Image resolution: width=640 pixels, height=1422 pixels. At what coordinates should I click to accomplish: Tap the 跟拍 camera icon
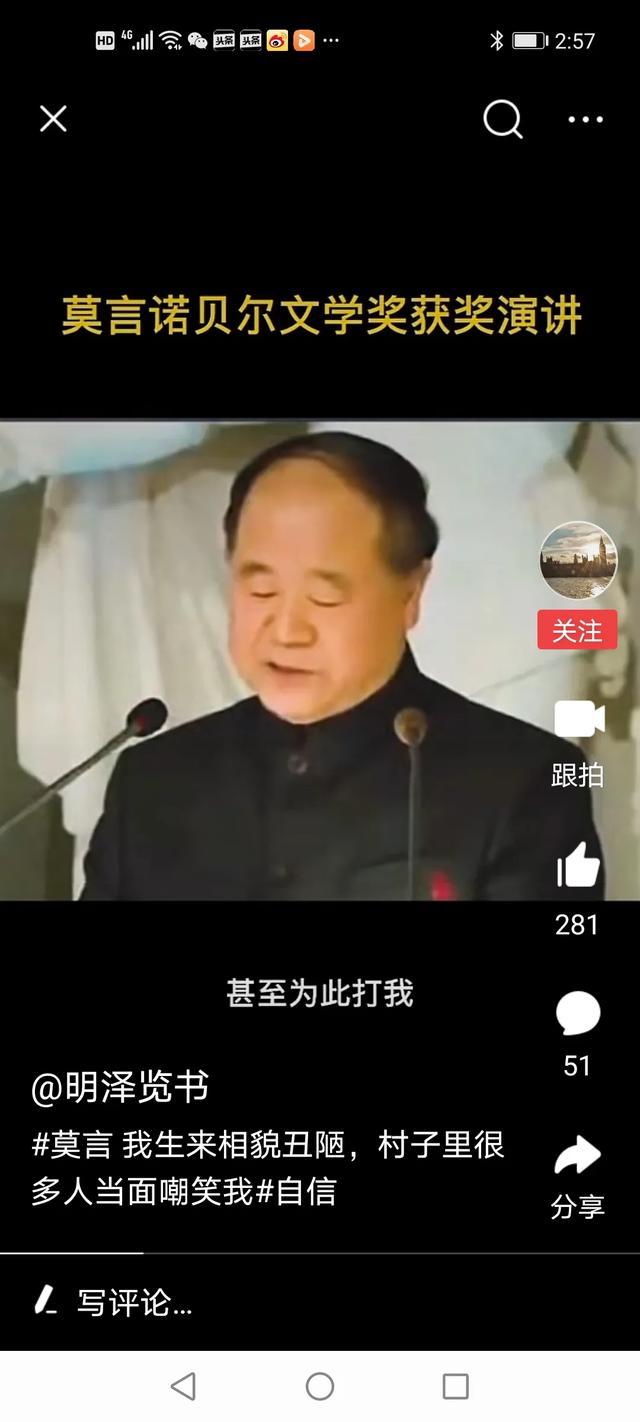[579, 720]
